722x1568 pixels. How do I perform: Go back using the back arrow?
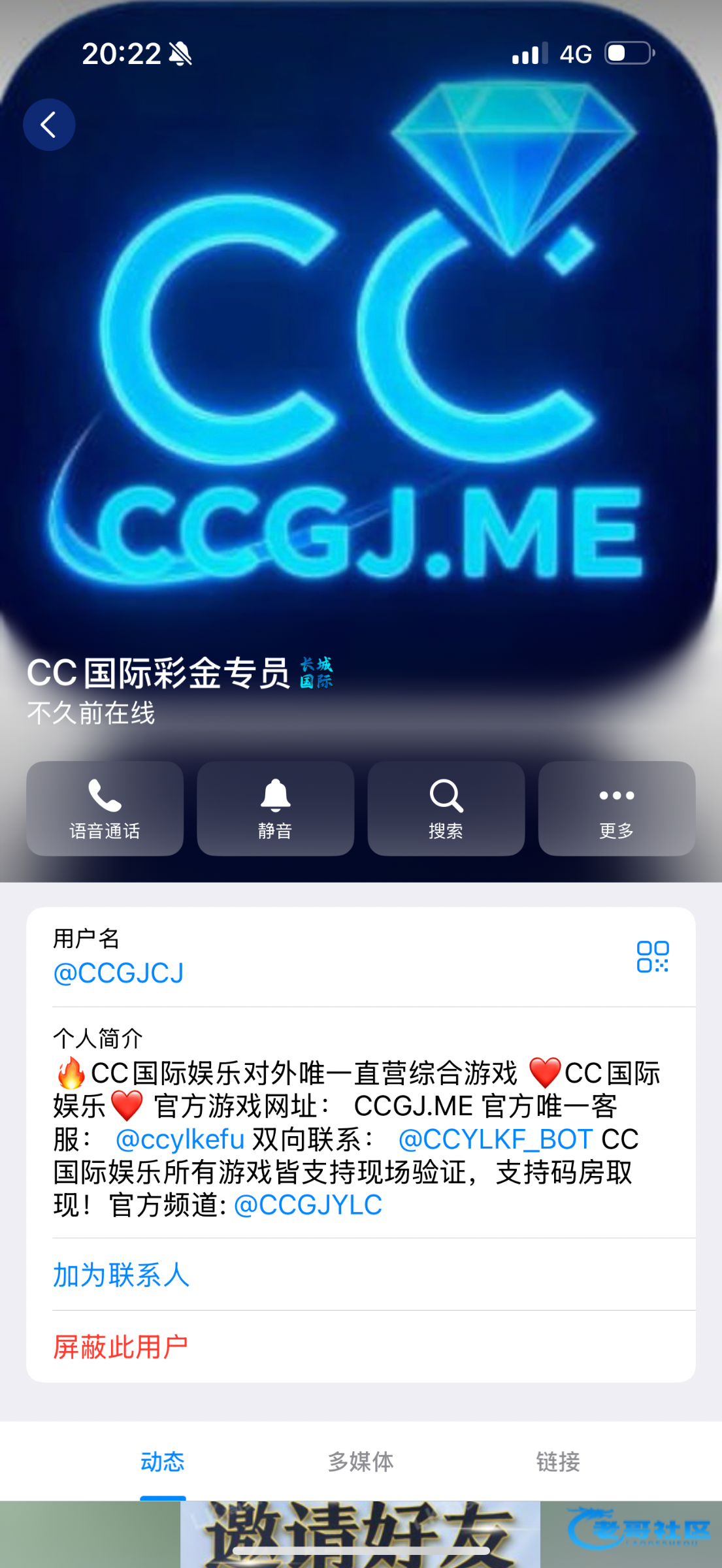(49, 125)
